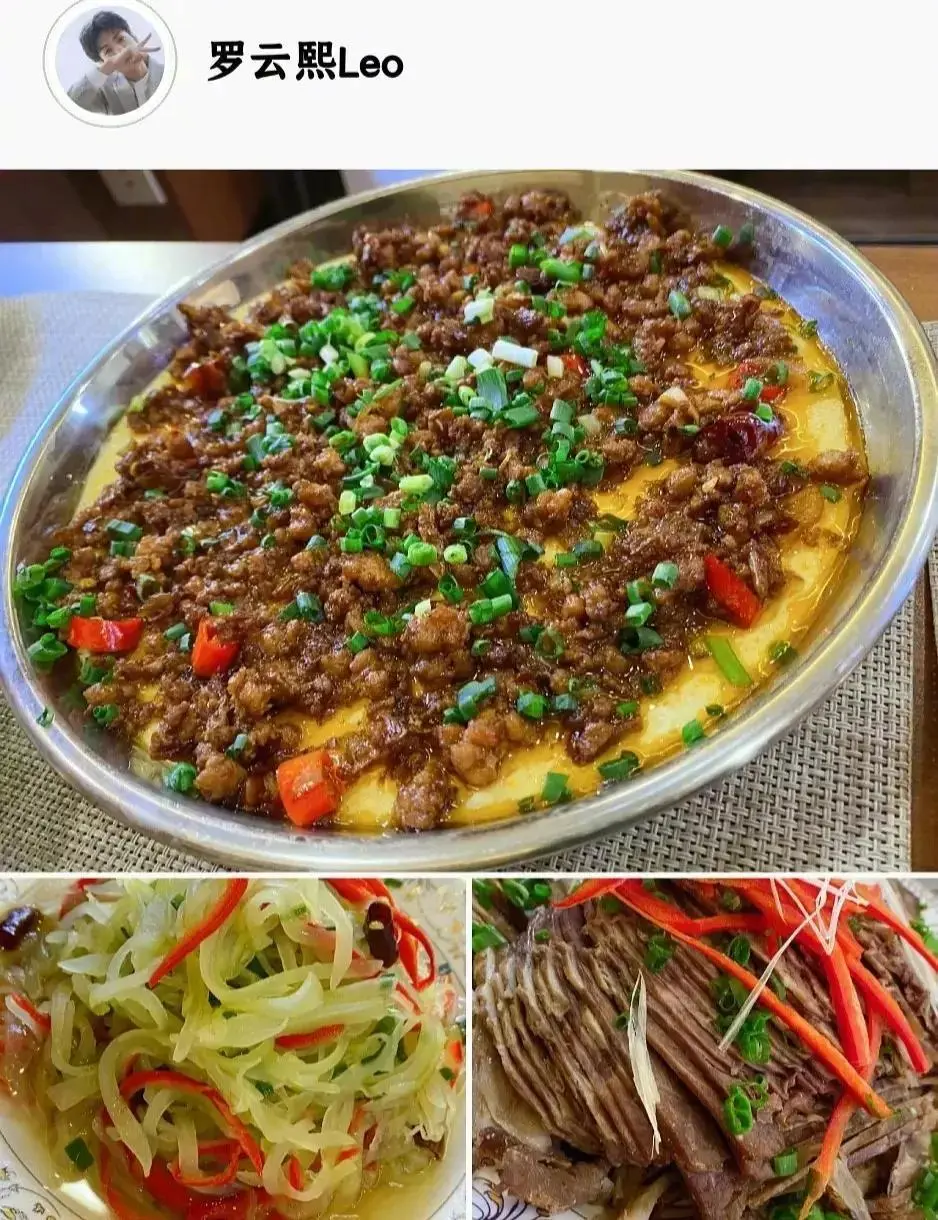Open the poster's profile picture
The height and width of the screenshot is (1220, 938).
(x=110, y=63)
